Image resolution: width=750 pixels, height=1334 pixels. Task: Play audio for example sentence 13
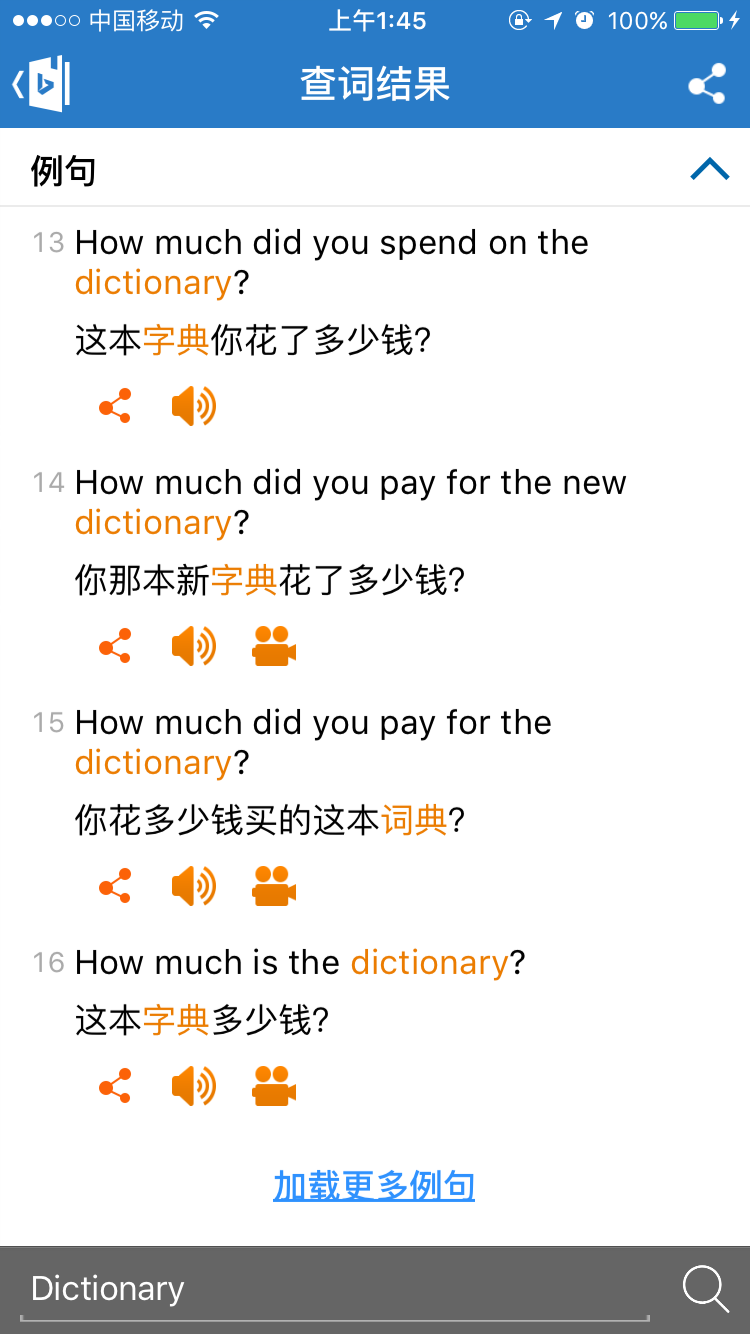pyautogui.click(x=194, y=406)
